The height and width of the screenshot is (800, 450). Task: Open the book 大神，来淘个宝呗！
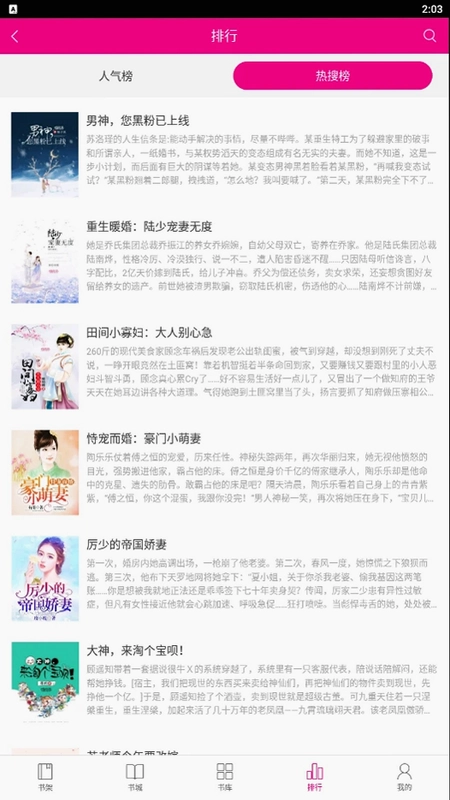(x=225, y=684)
